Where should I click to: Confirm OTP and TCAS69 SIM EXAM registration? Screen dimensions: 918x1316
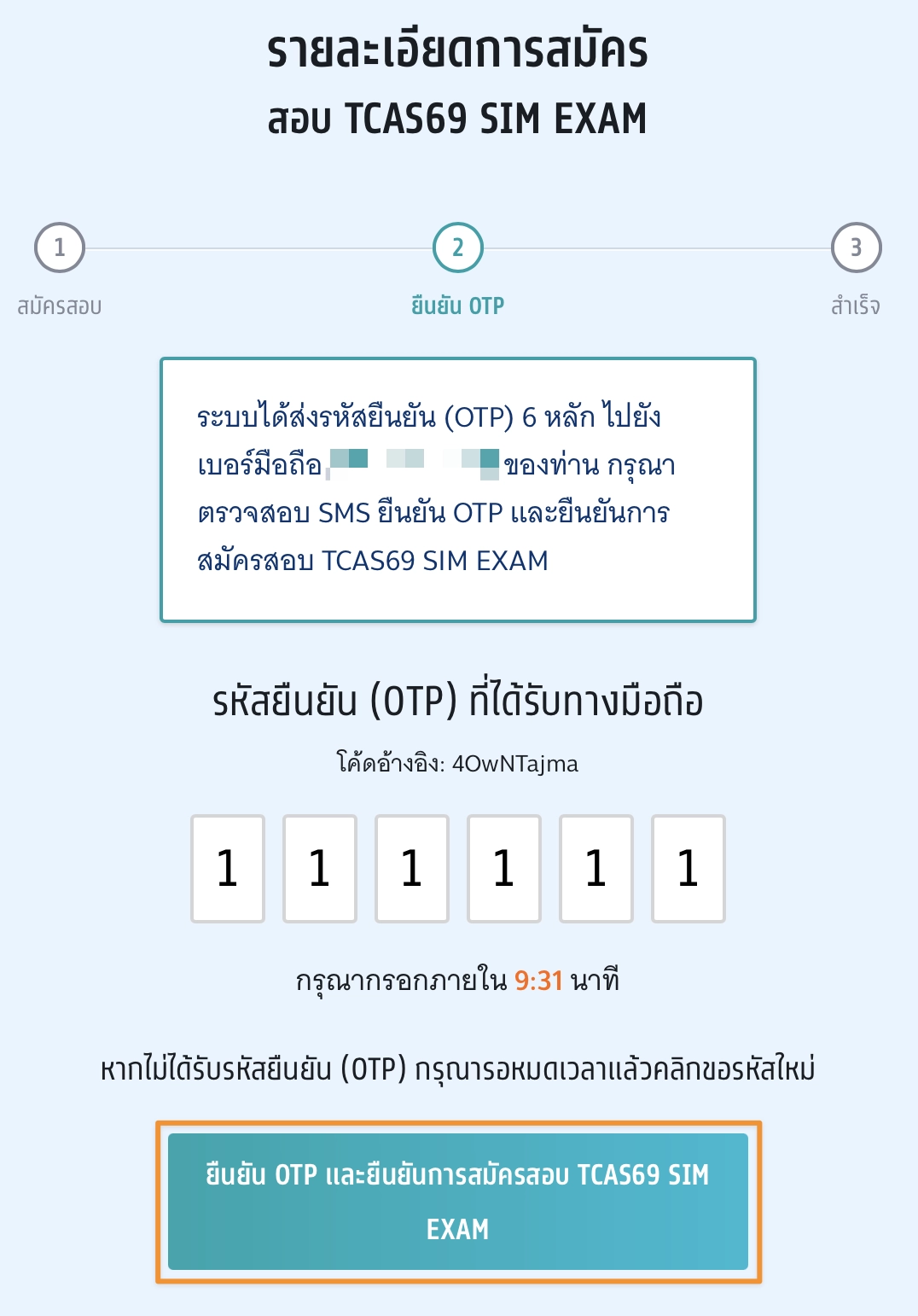458,1202
